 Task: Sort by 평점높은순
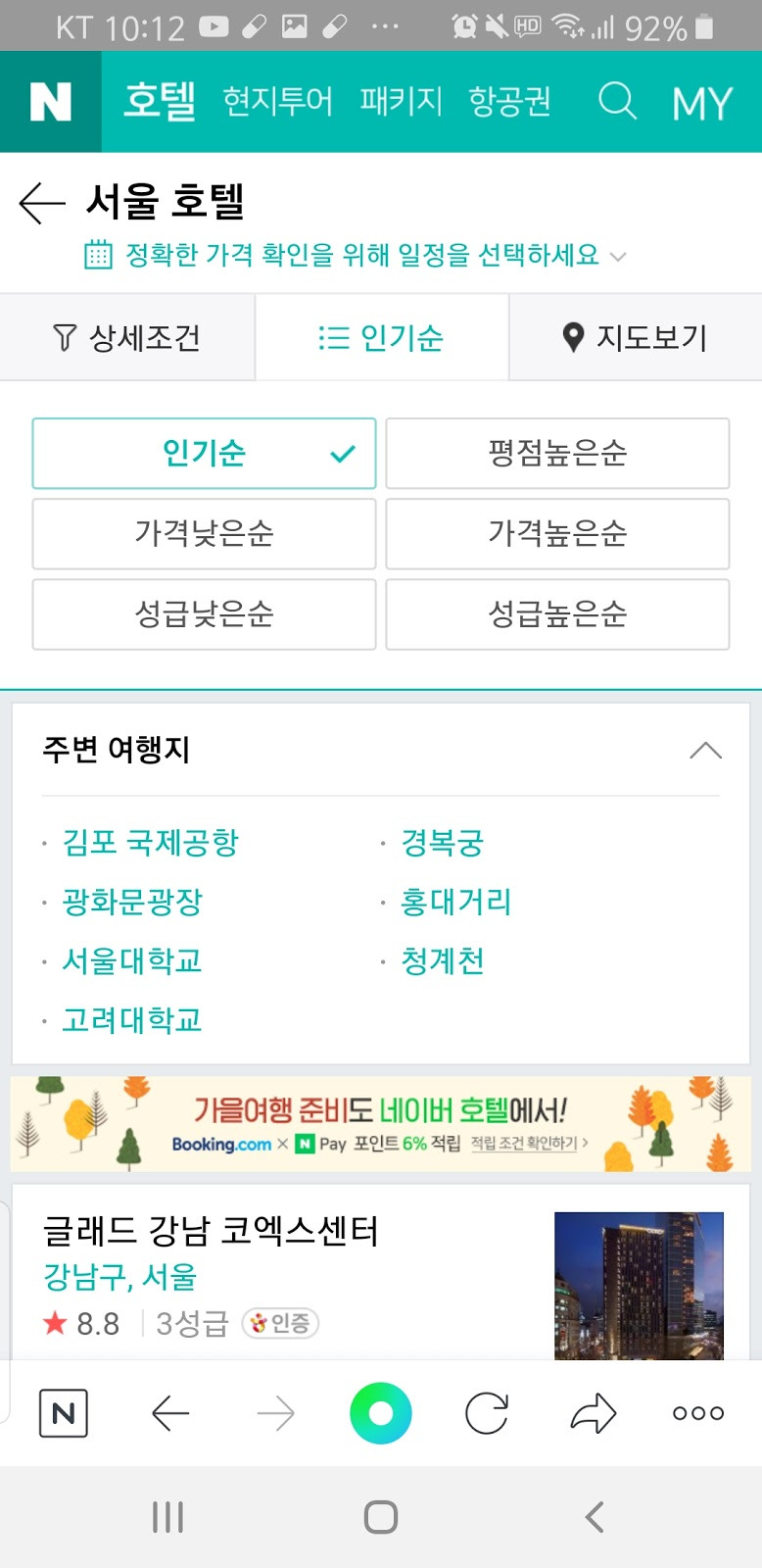click(557, 453)
